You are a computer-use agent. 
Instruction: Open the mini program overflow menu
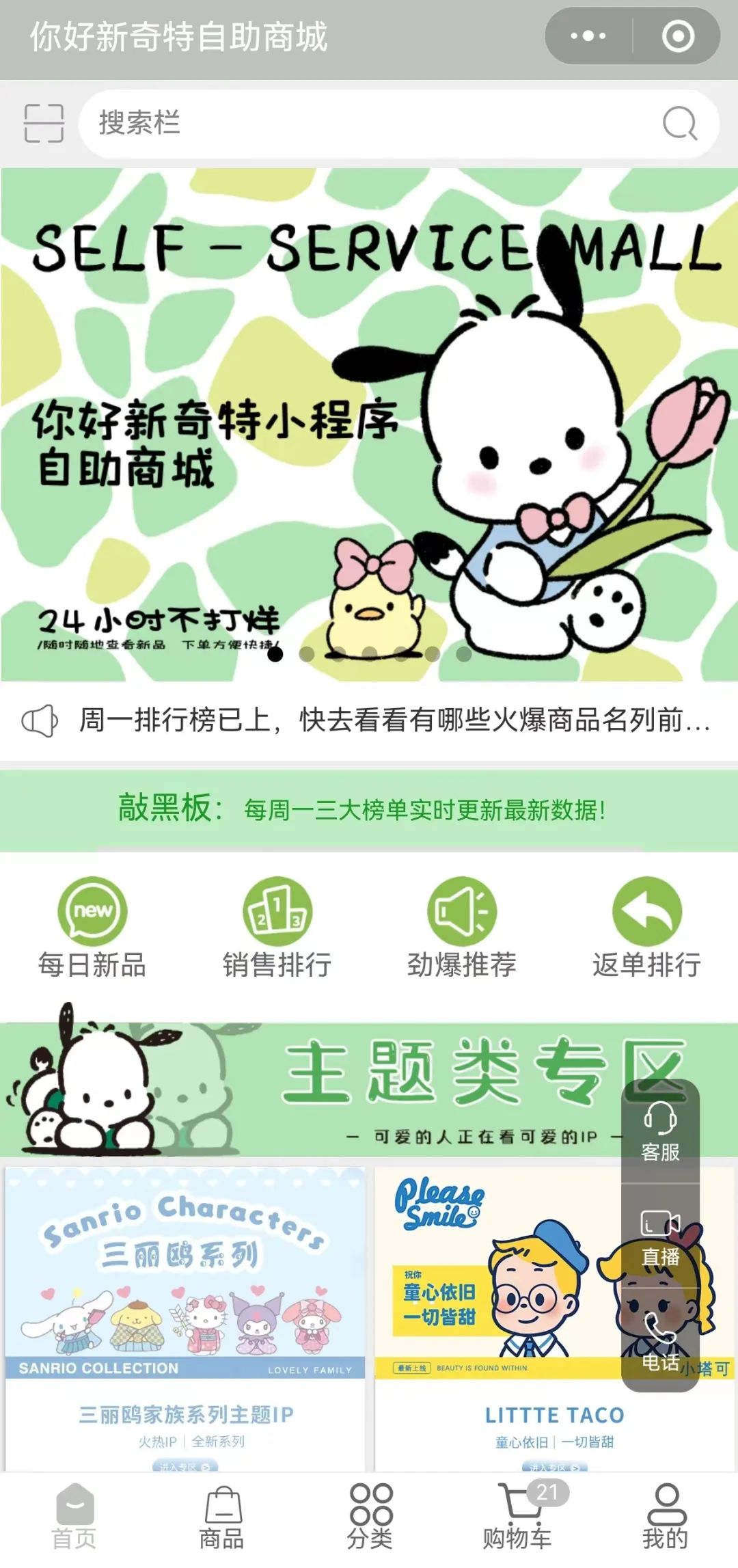588,36
